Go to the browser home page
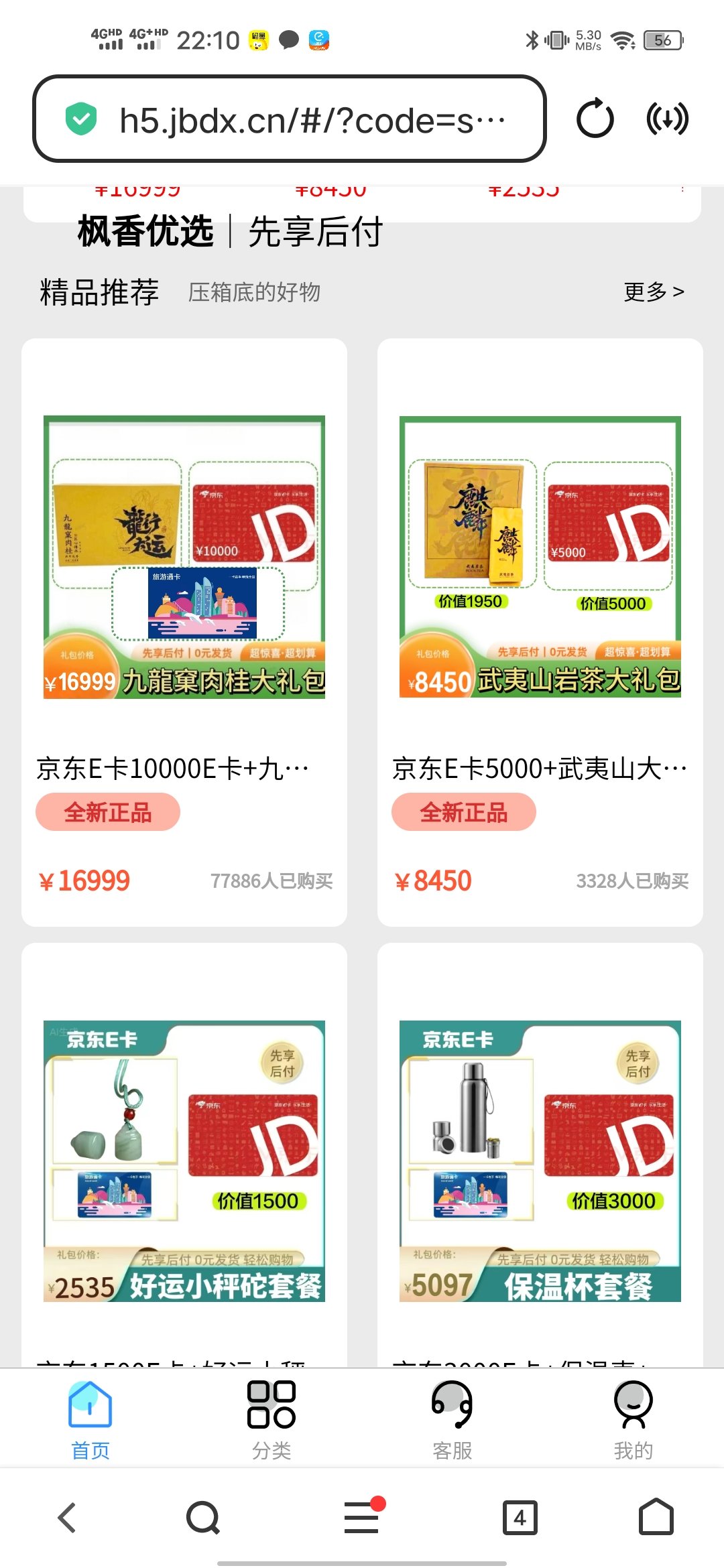 pos(656,1518)
